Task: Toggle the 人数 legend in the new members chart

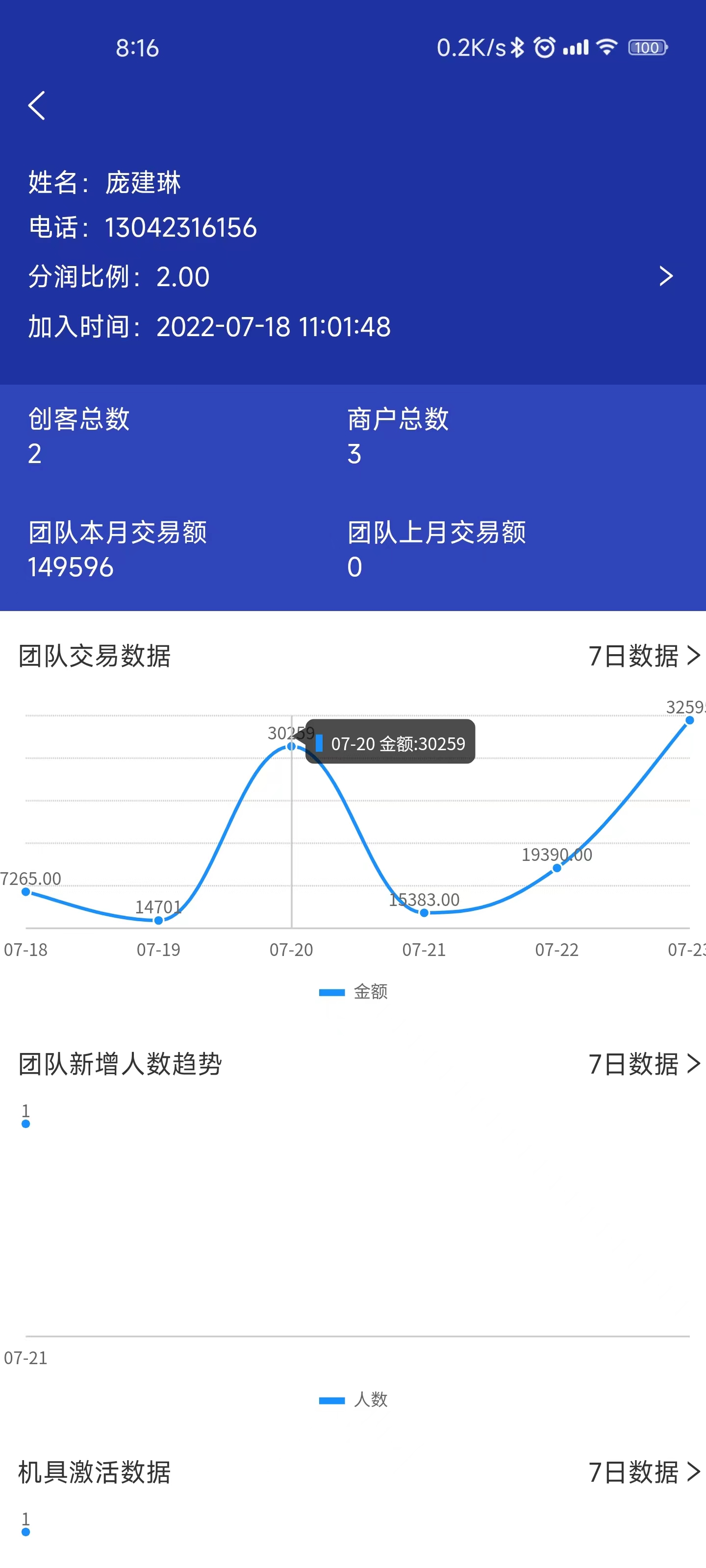Action: (x=353, y=1399)
